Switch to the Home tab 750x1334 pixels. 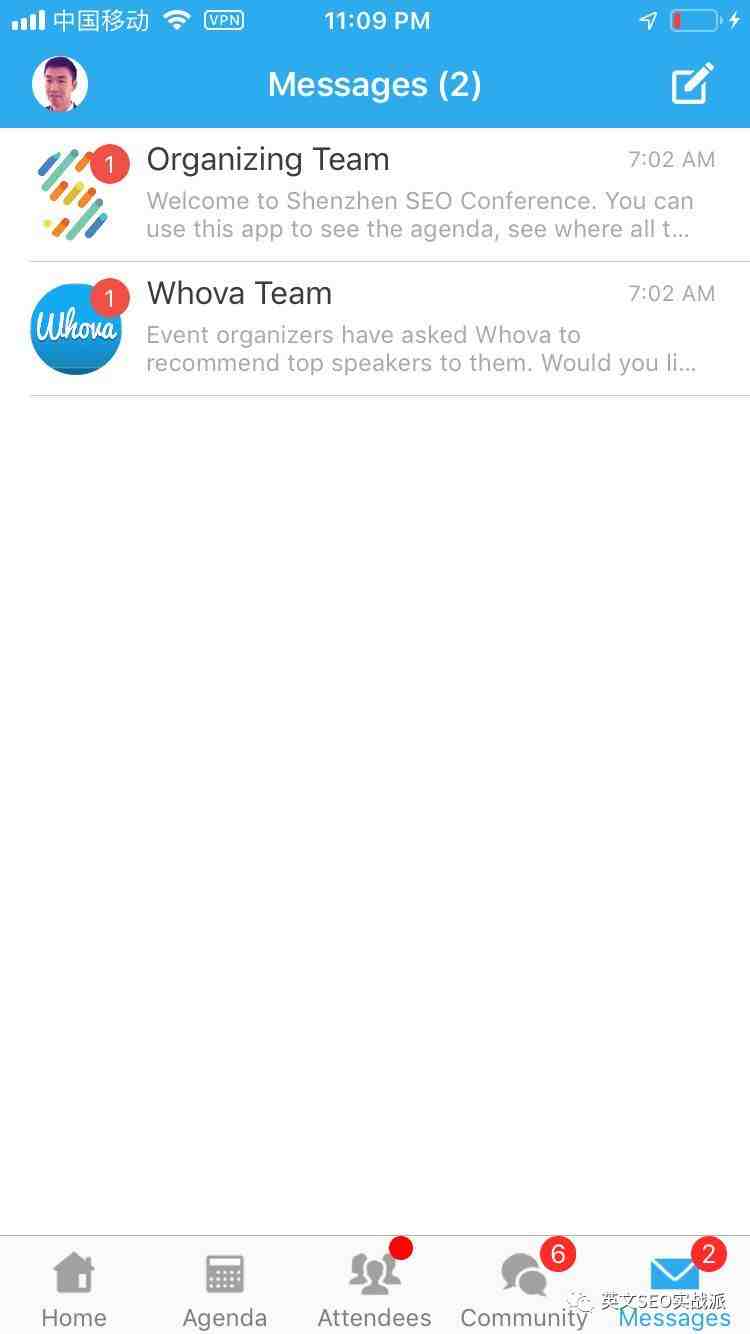74,1289
